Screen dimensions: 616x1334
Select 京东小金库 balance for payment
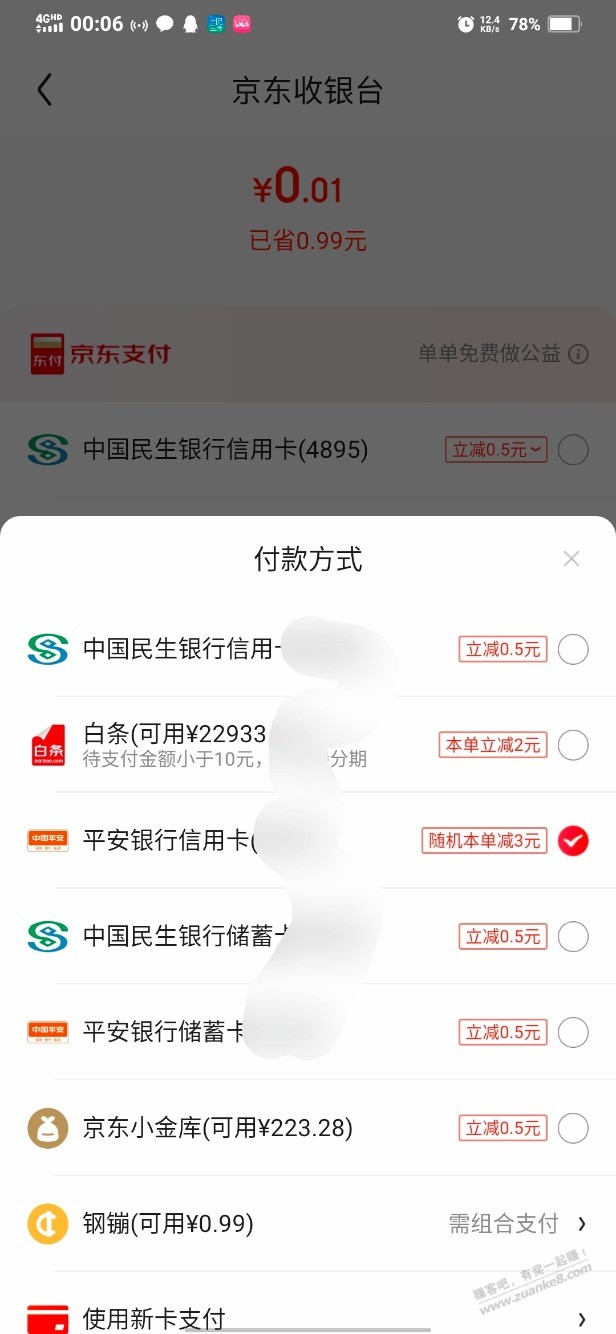[x=308, y=1128]
